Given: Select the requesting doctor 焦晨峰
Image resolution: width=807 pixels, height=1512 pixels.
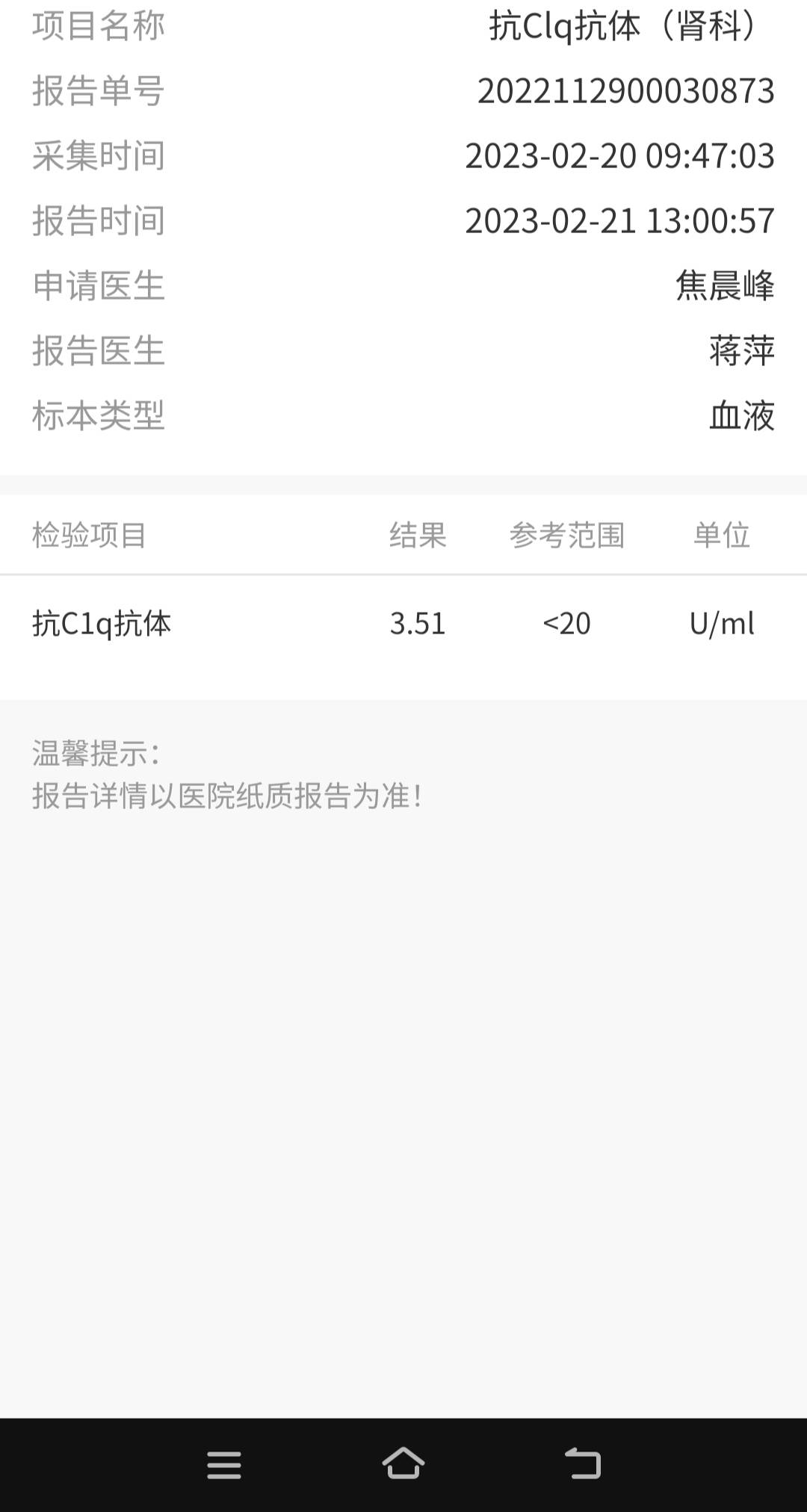Looking at the screenshot, I should point(725,285).
